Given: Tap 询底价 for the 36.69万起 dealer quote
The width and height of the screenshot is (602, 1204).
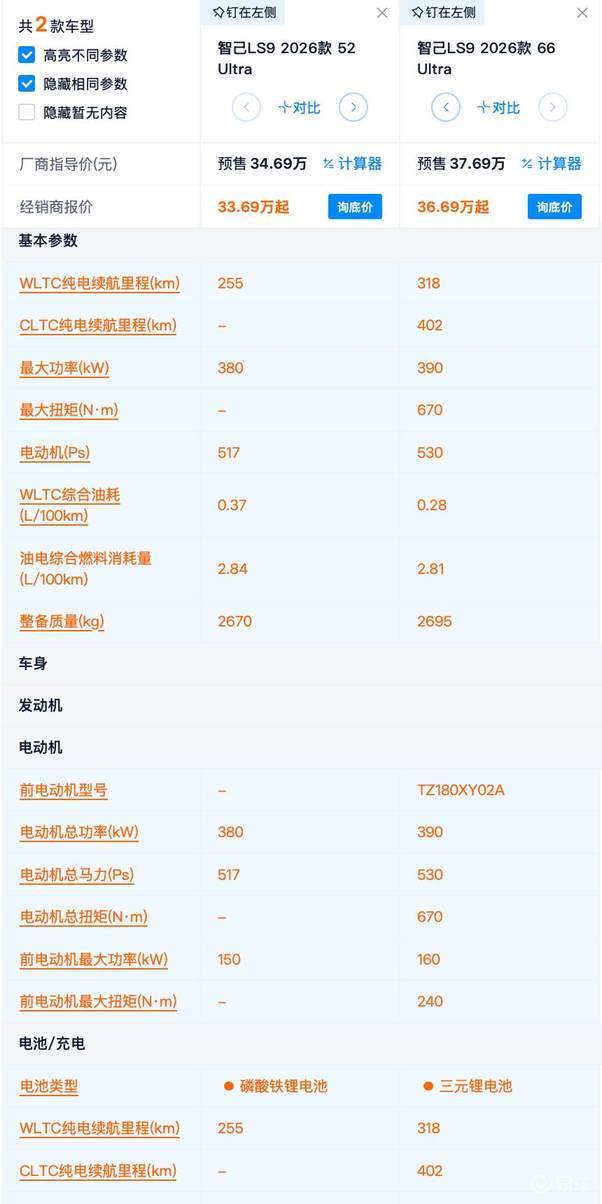Looking at the screenshot, I should 554,207.
